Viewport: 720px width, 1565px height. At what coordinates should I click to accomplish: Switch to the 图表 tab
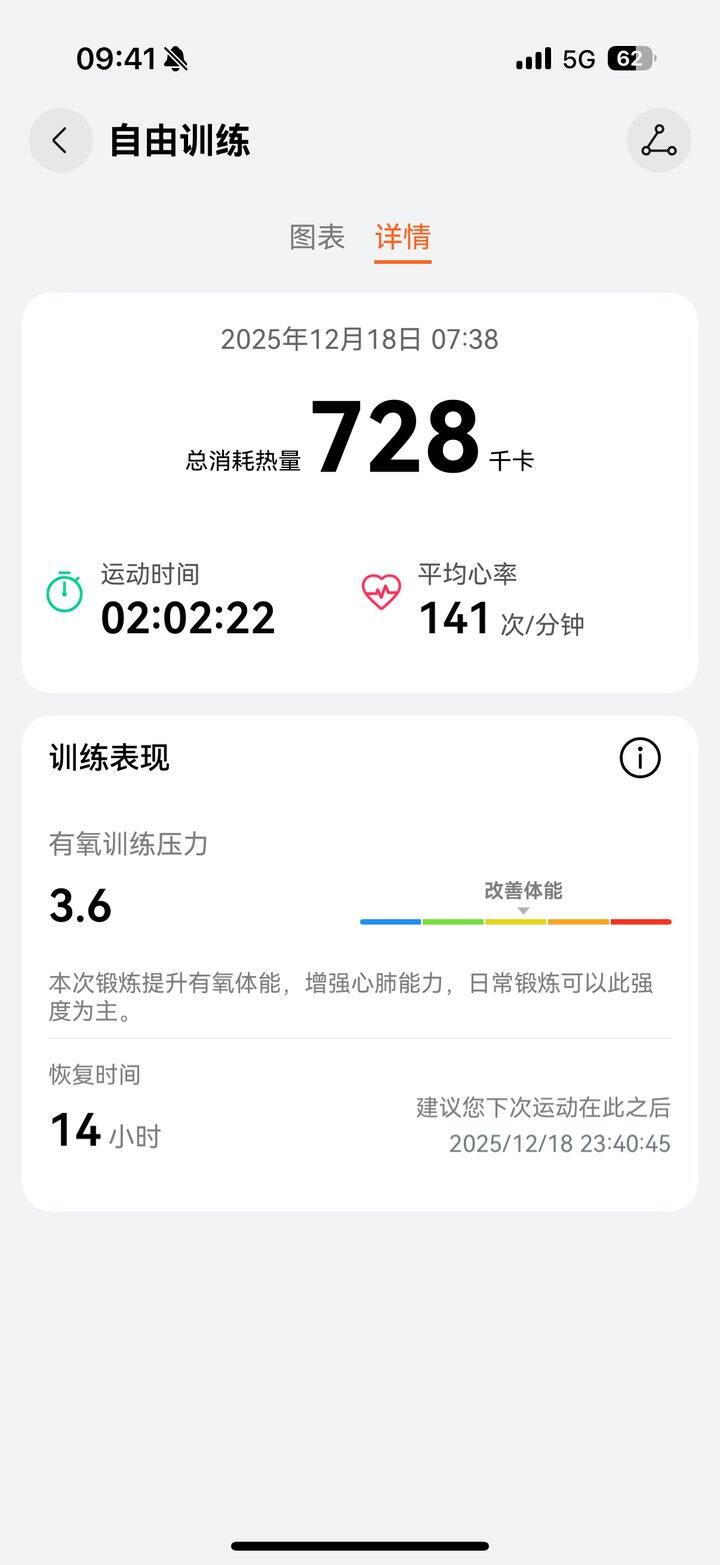317,237
